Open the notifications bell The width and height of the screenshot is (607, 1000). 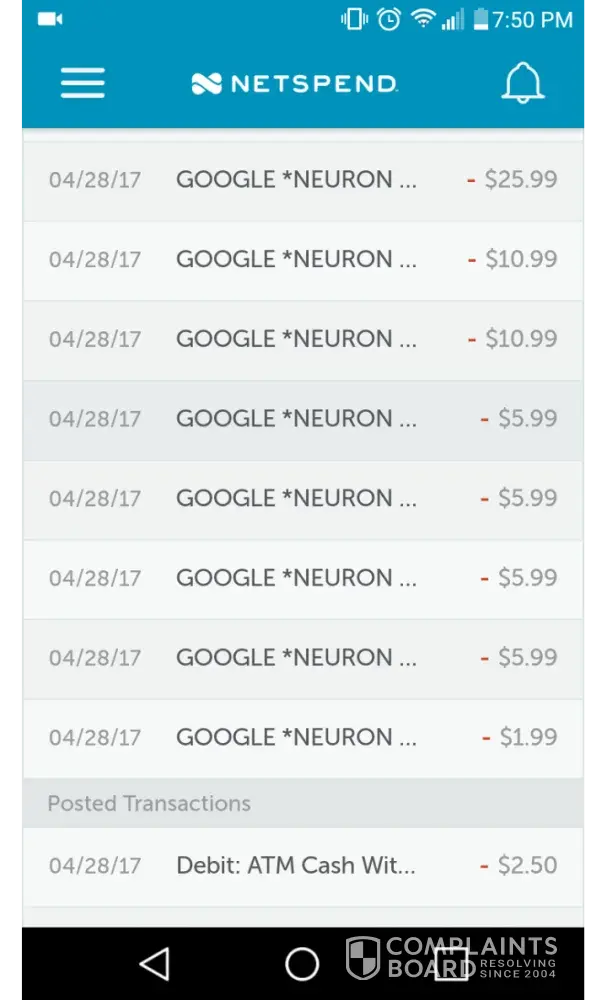pyautogui.click(x=522, y=84)
